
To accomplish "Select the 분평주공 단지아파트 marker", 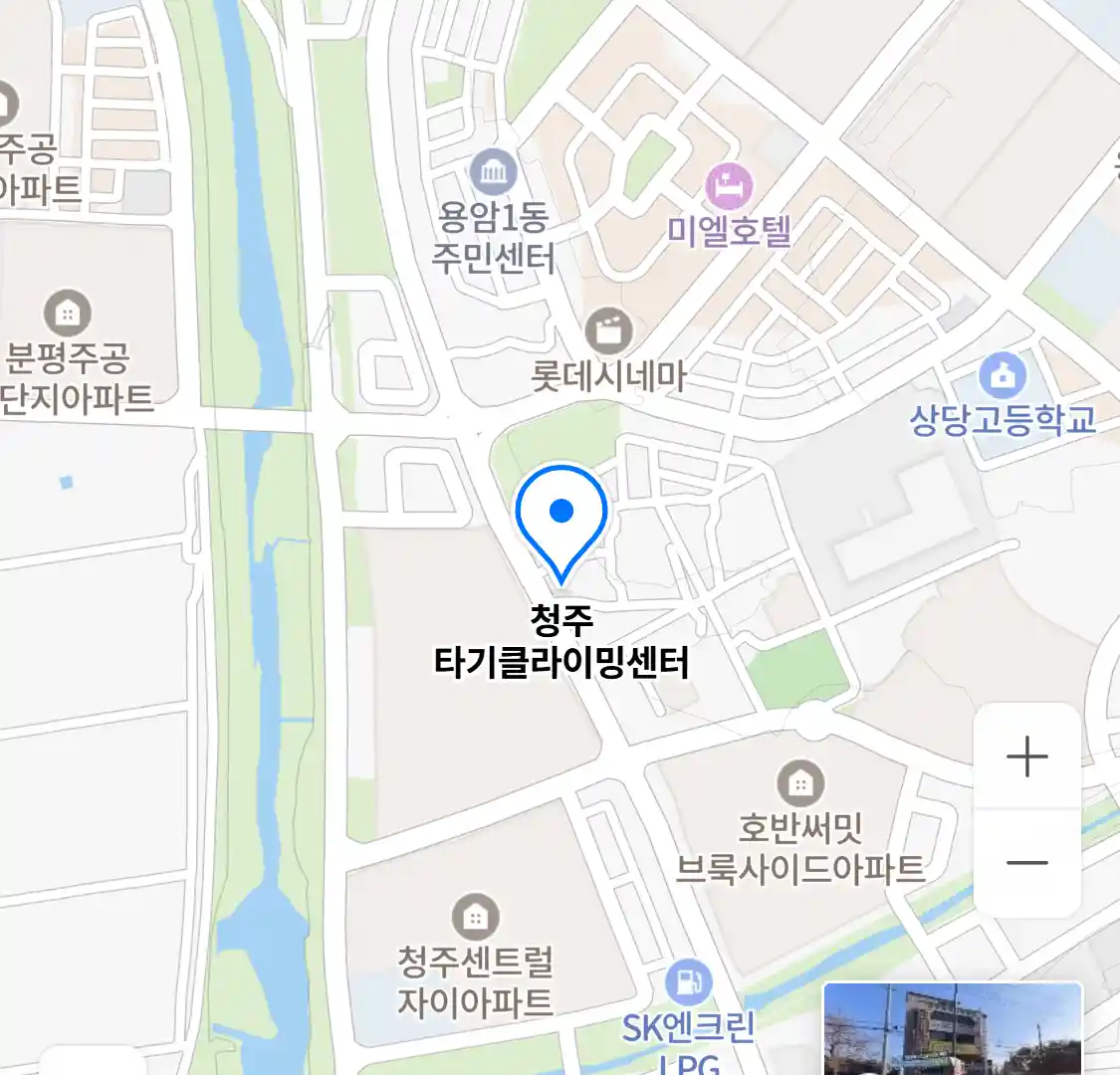I will point(67,315).
